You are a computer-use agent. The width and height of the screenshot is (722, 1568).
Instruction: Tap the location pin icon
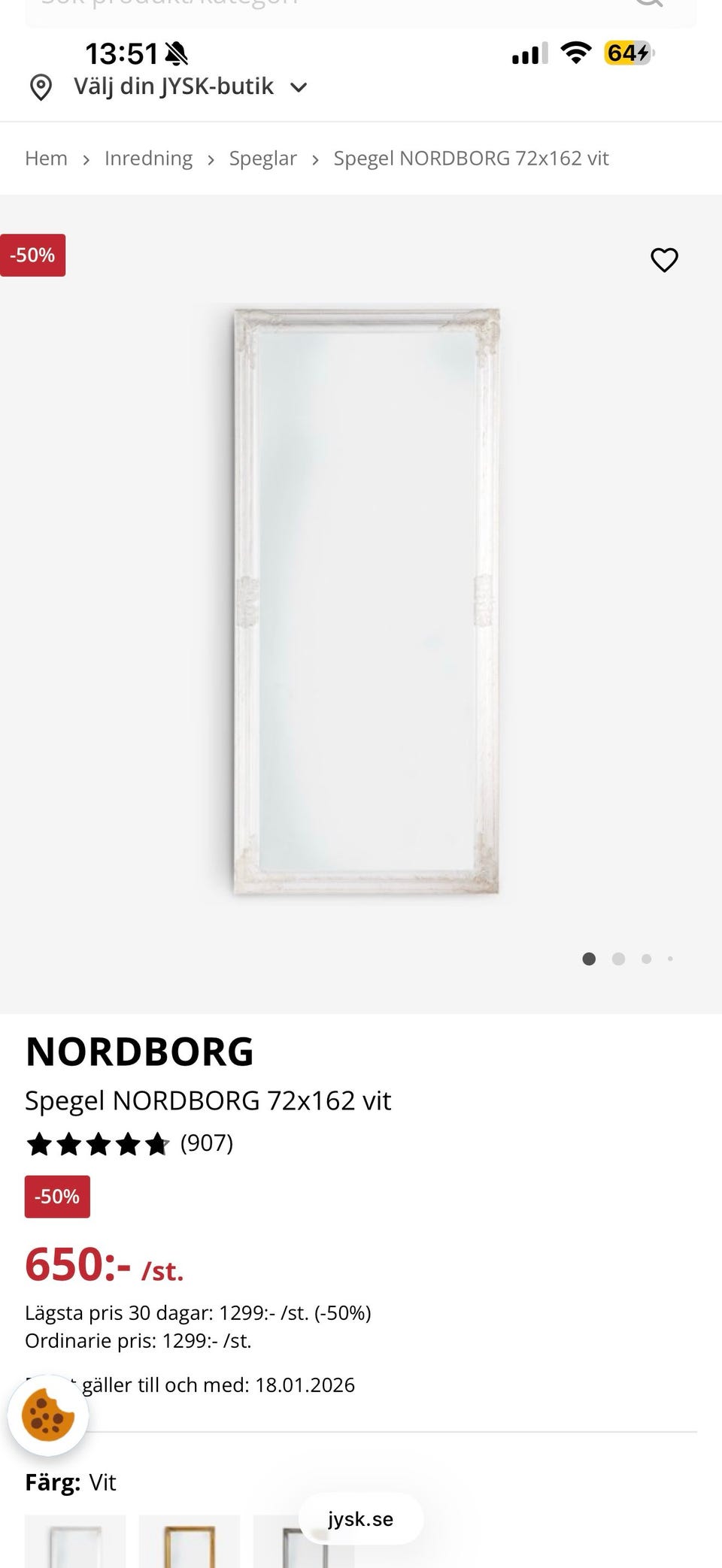click(41, 86)
